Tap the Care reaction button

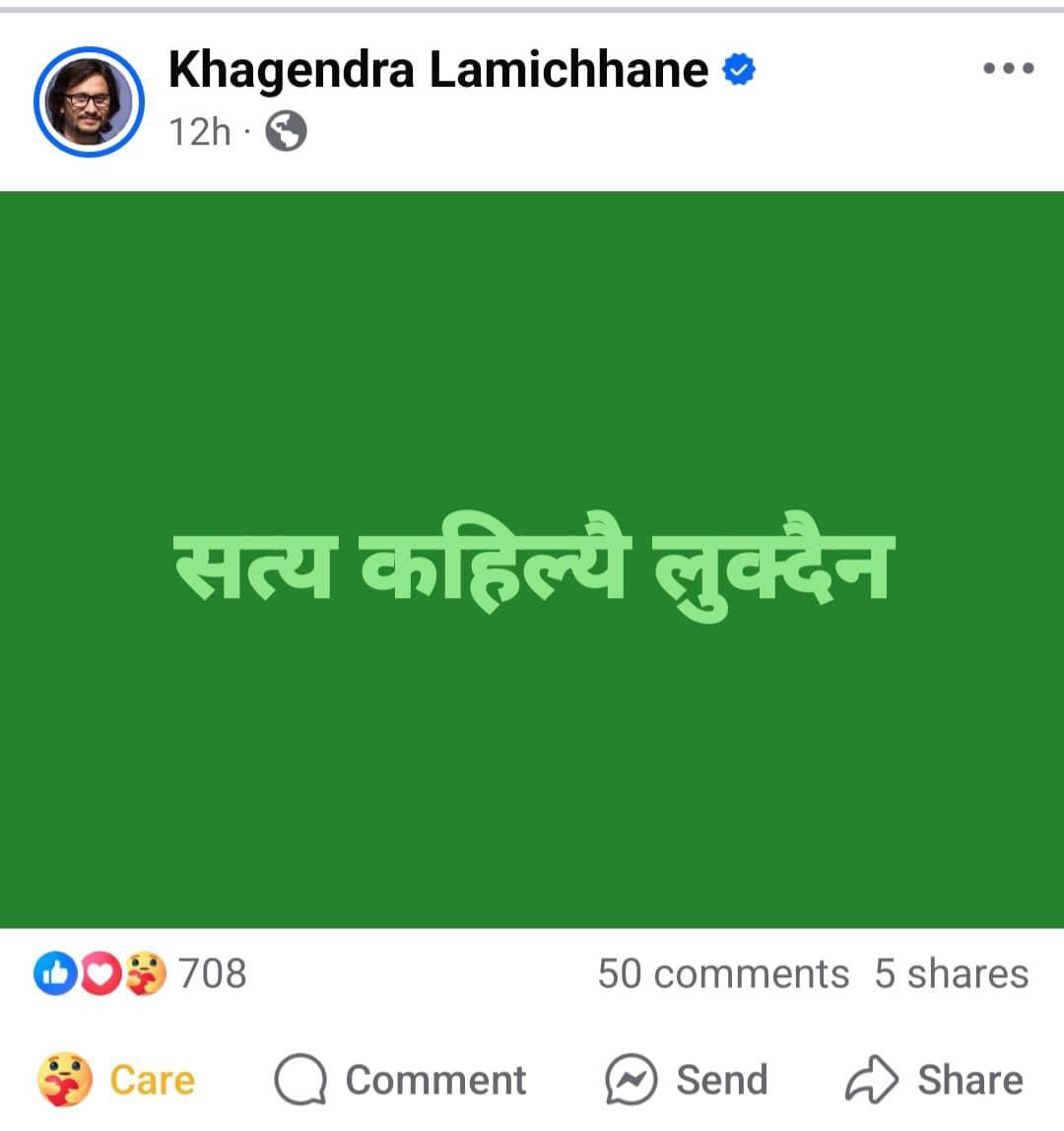[x=116, y=1080]
